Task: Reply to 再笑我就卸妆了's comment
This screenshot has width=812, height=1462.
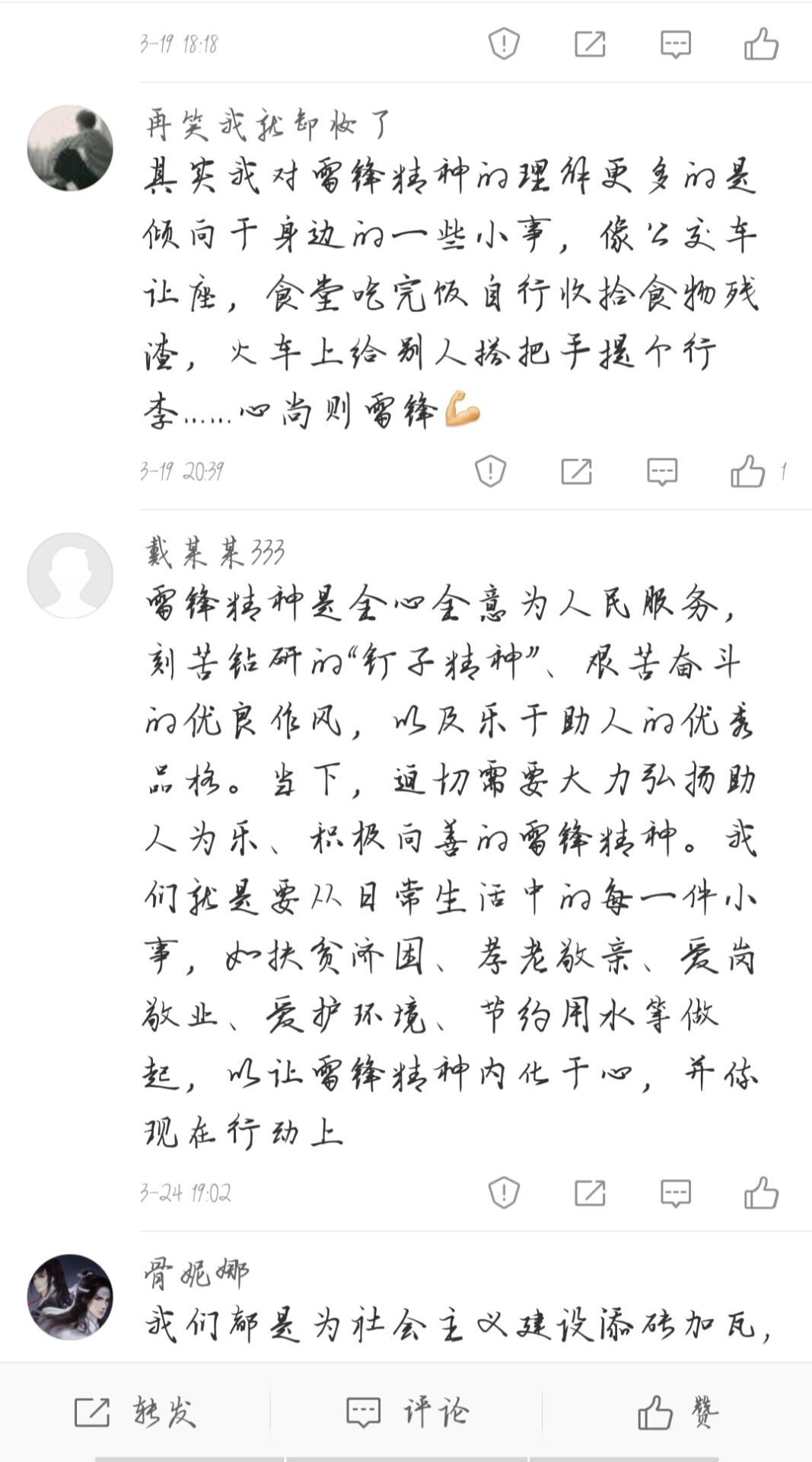Action: [x=662, y=471]
